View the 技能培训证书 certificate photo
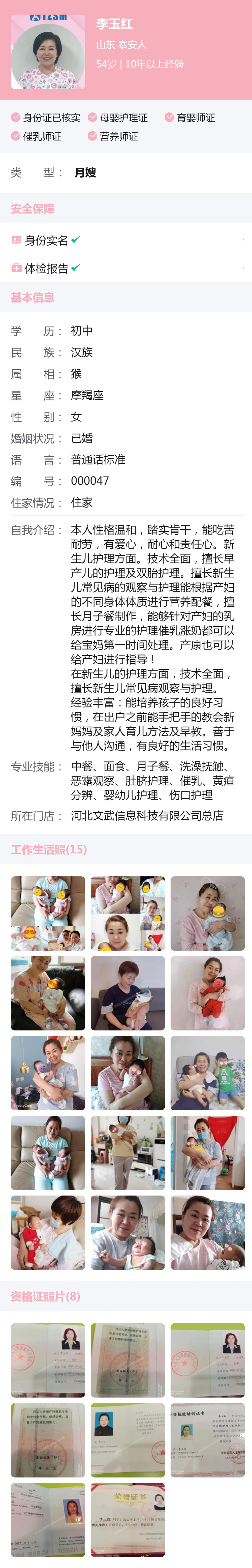252x1568 pixels. (208, 1440)
